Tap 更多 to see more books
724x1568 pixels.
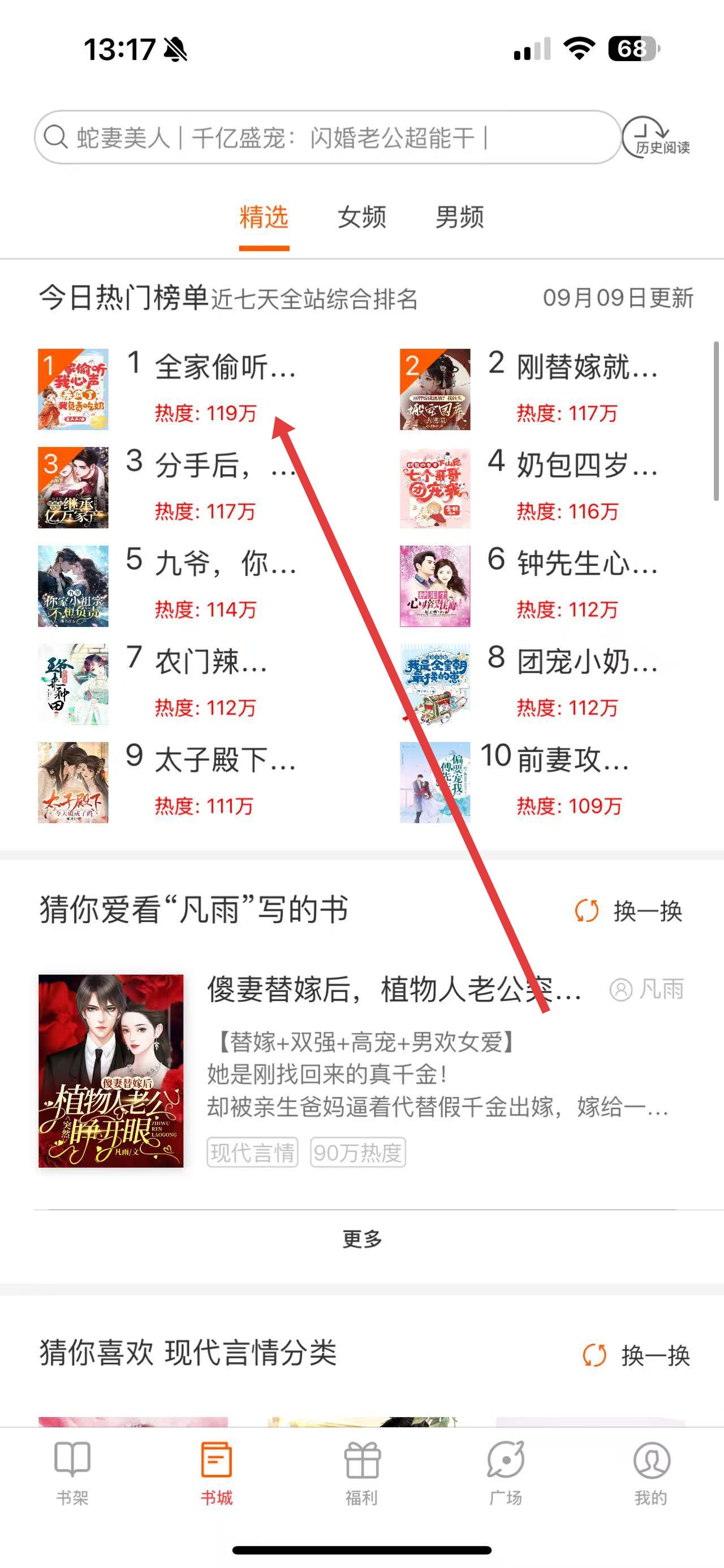click(x=361, y=1238)
